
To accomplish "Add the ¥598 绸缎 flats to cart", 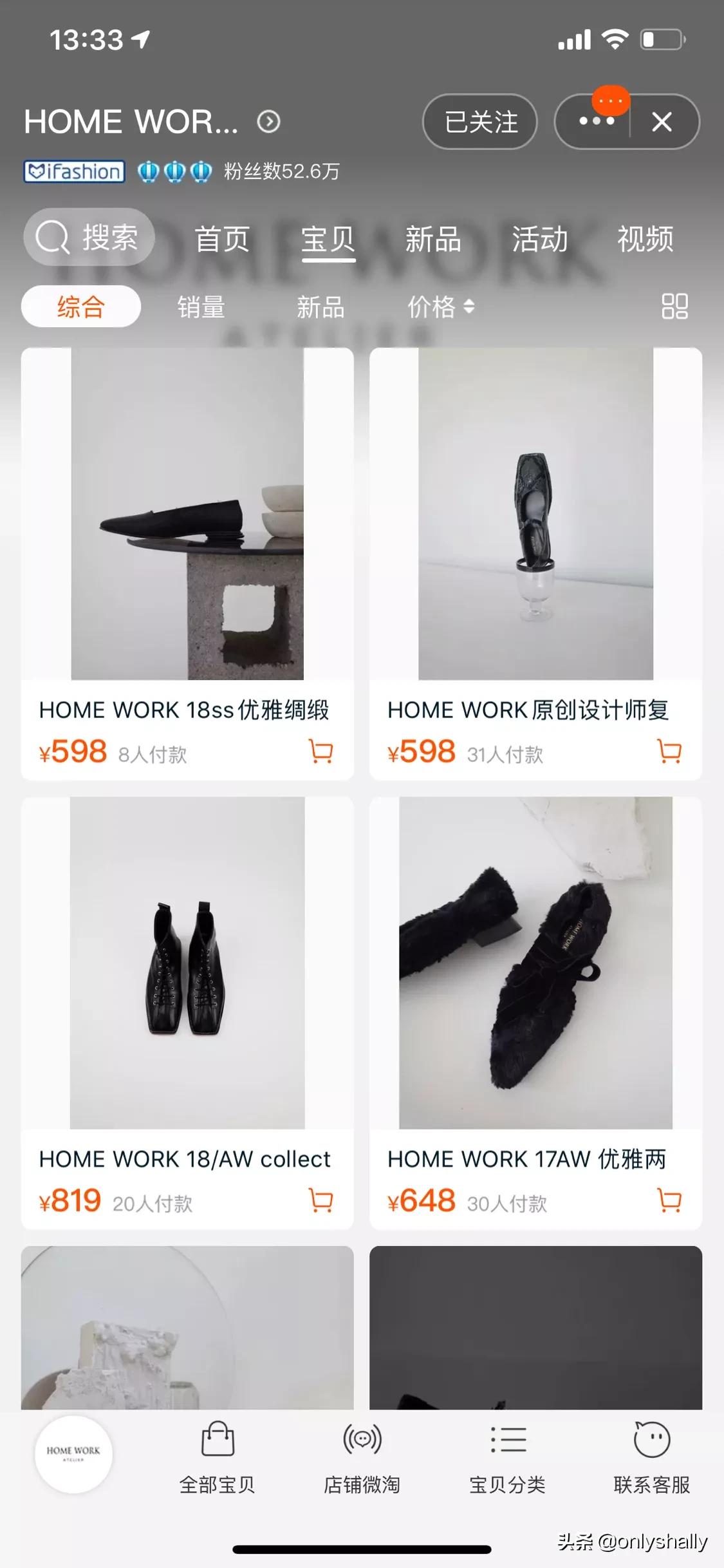I will click(x=320, y=751).
